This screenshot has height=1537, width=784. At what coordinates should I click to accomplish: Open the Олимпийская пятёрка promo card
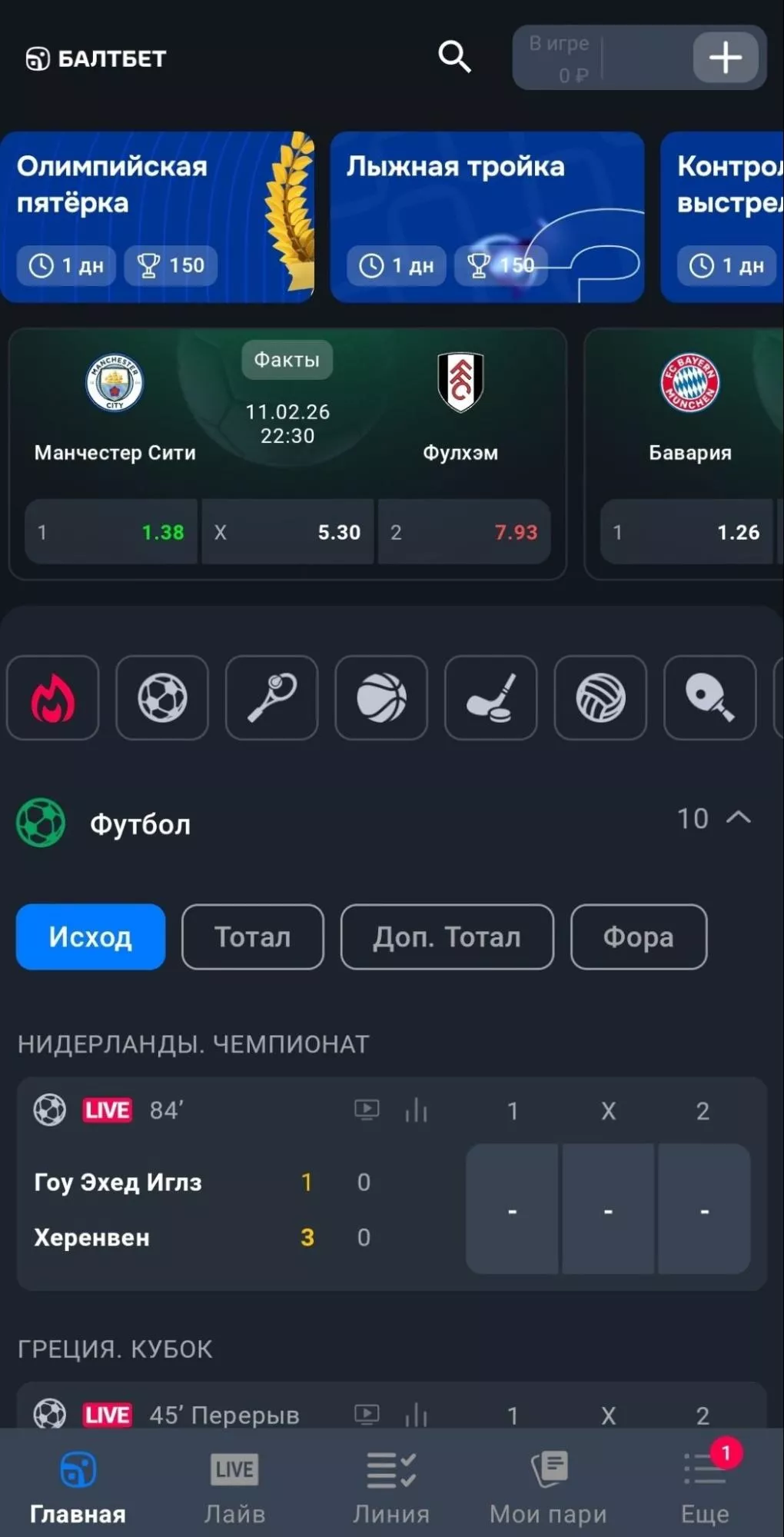click(157, 217)
